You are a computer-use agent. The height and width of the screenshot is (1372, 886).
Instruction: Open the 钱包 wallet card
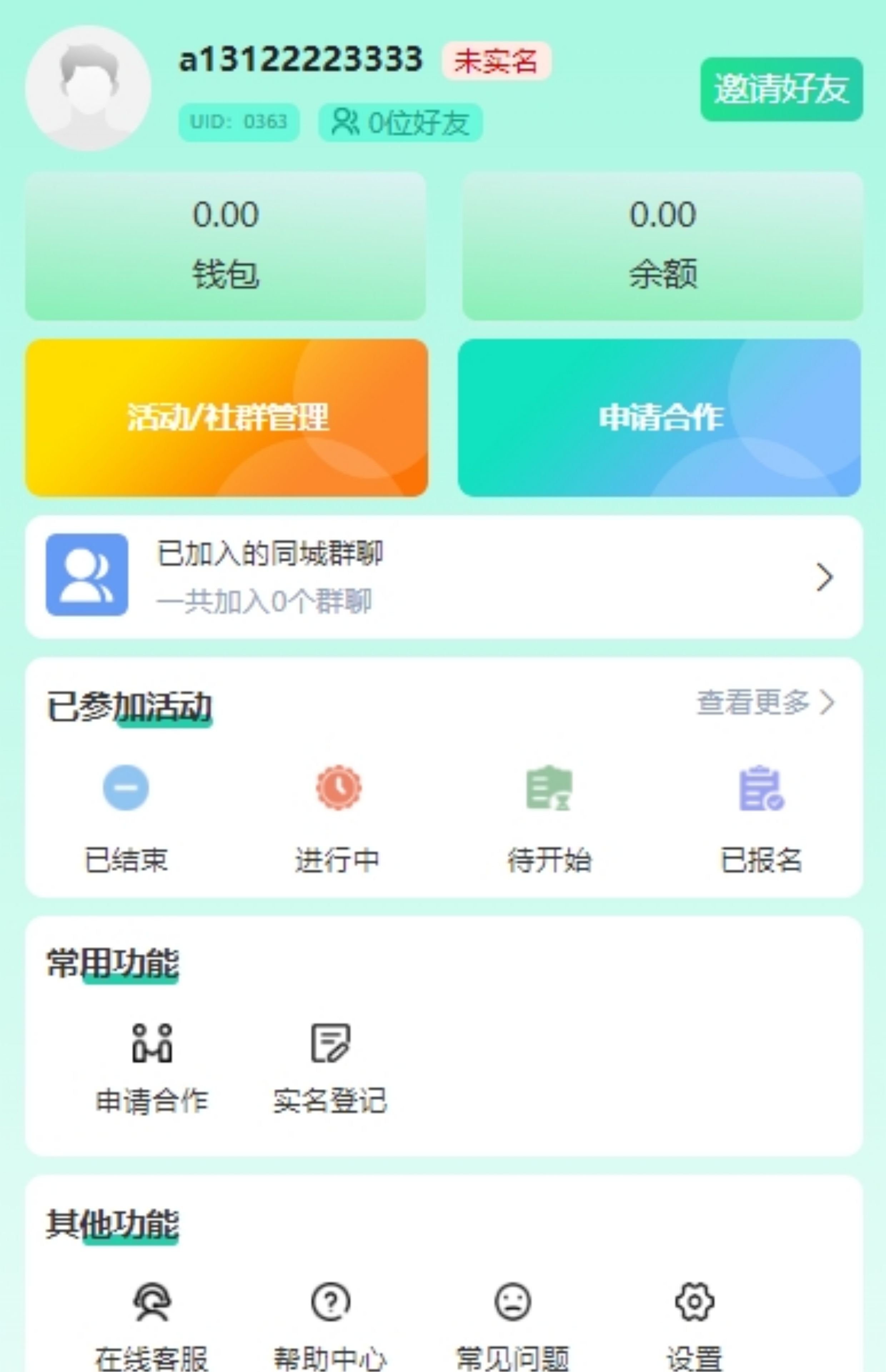pos(225,245)
